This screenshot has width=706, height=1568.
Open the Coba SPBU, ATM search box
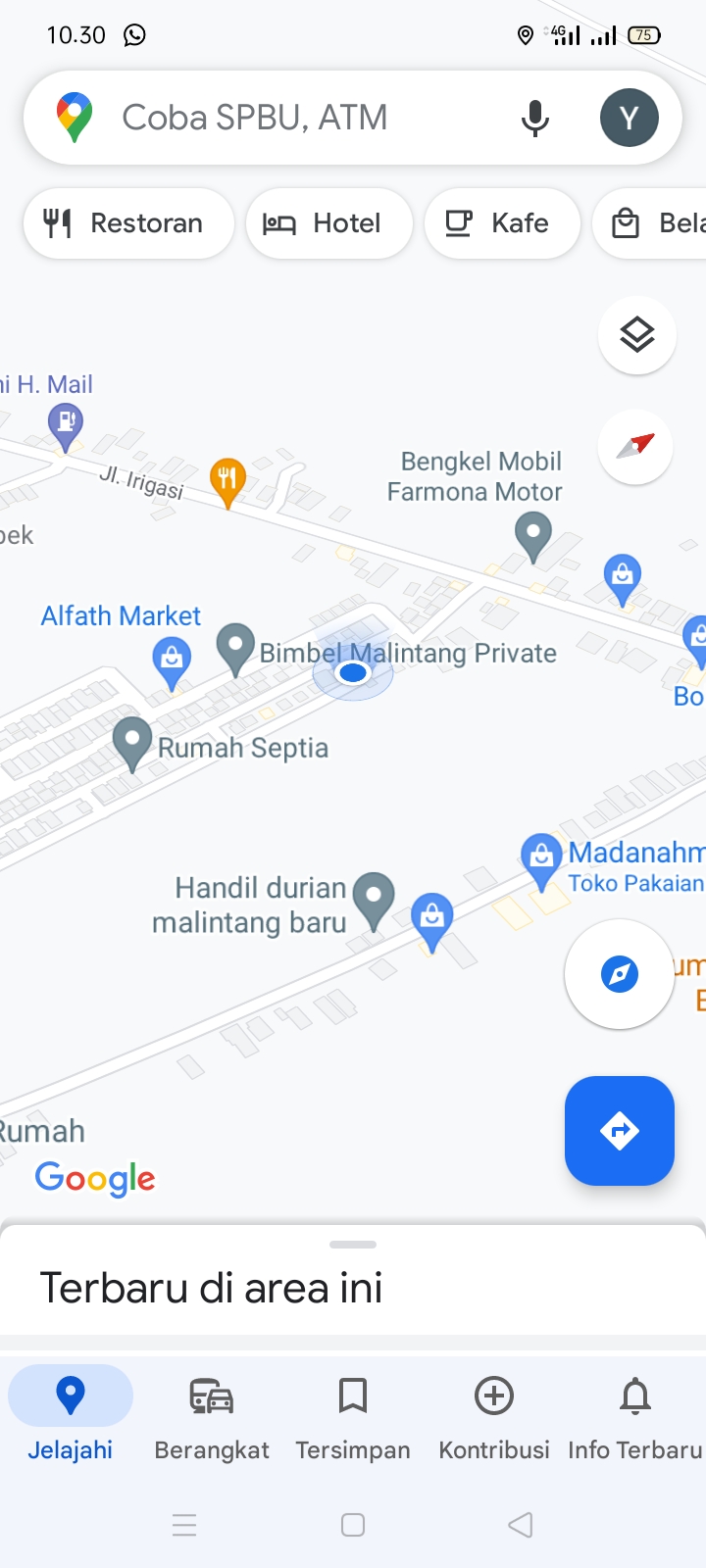[294, 118]
